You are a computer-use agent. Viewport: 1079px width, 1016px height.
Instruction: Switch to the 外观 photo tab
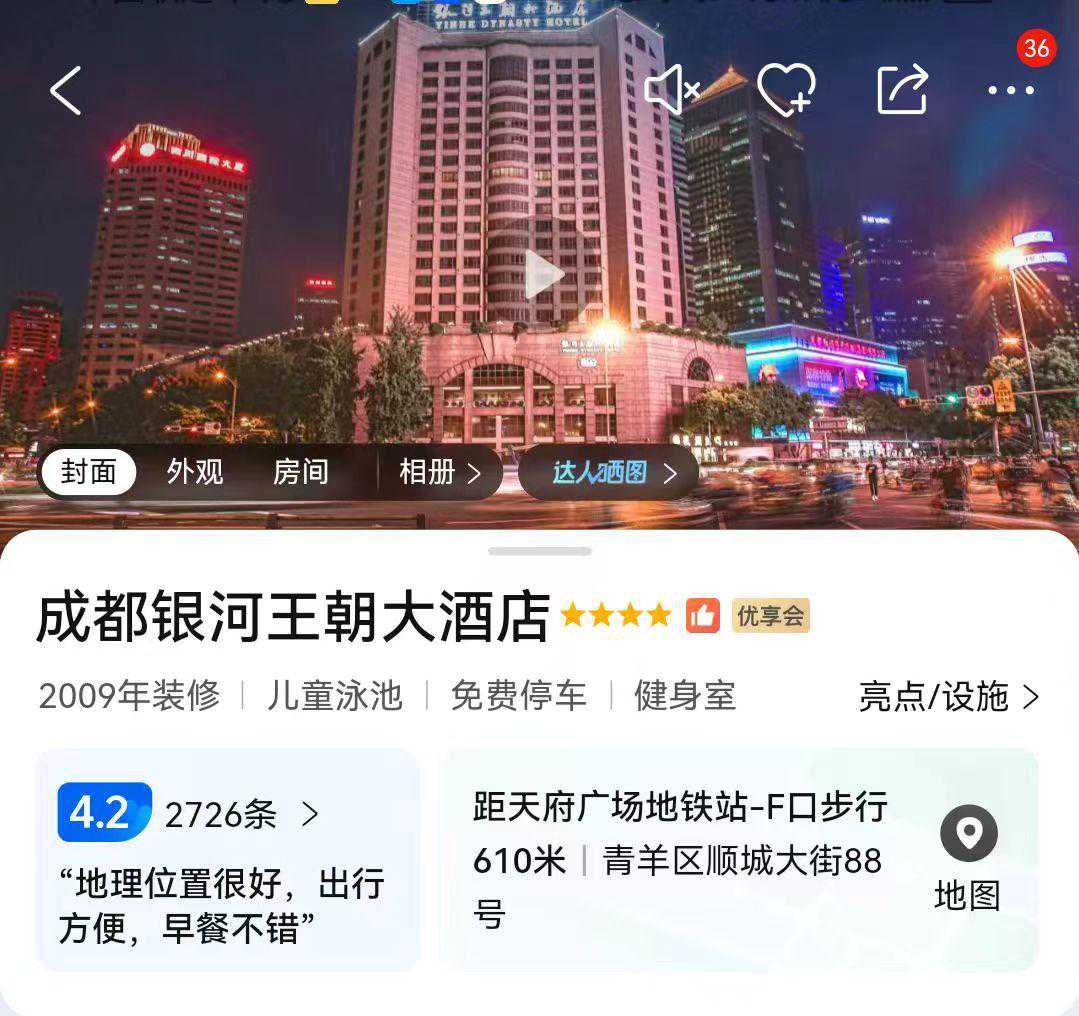[195, 472]
